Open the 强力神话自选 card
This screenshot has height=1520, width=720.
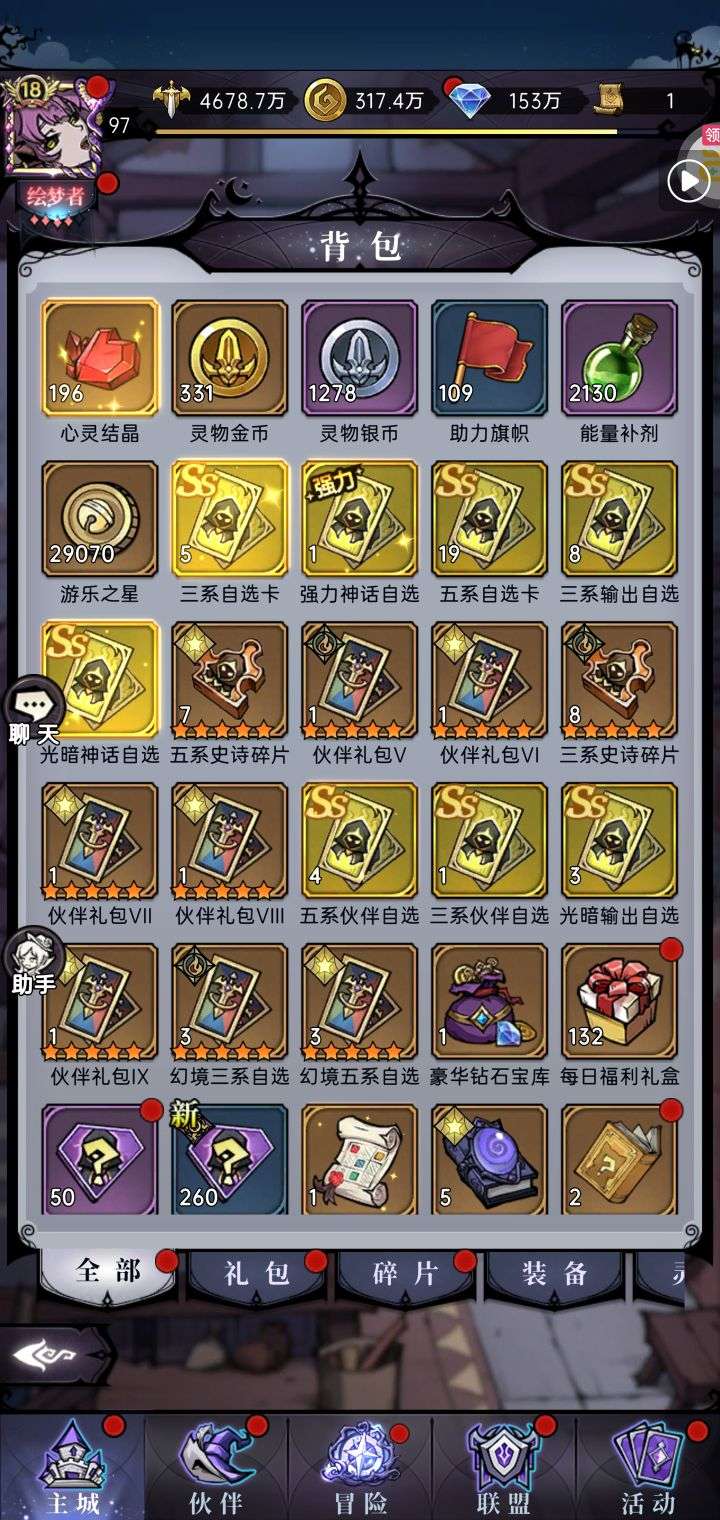[x=360, y=520]
